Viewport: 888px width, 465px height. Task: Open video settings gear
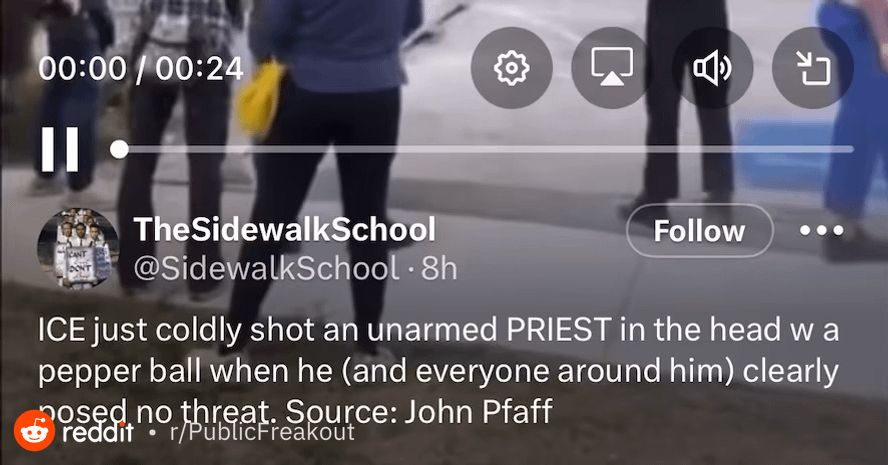click(511, 68)
